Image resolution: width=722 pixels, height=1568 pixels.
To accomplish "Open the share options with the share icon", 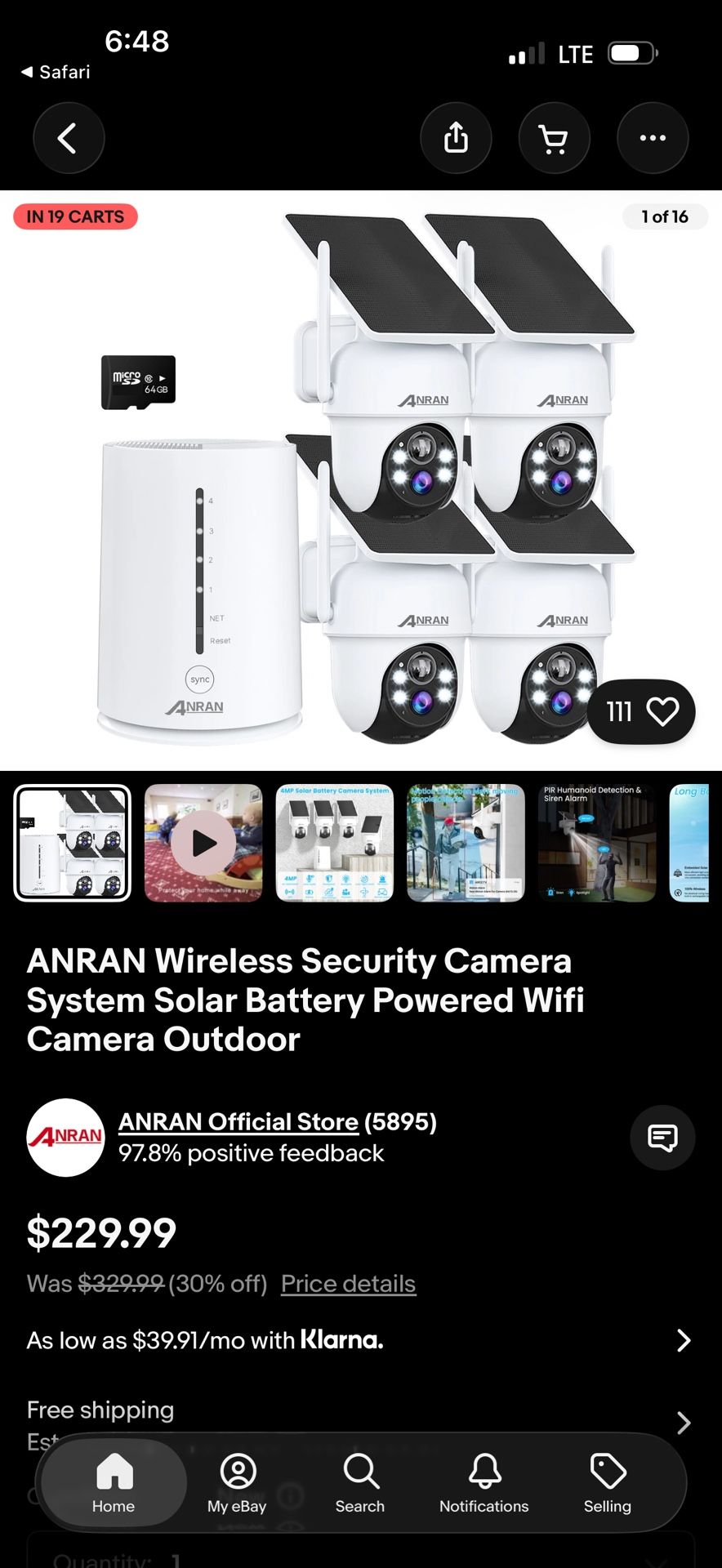I will pos(457,138).
